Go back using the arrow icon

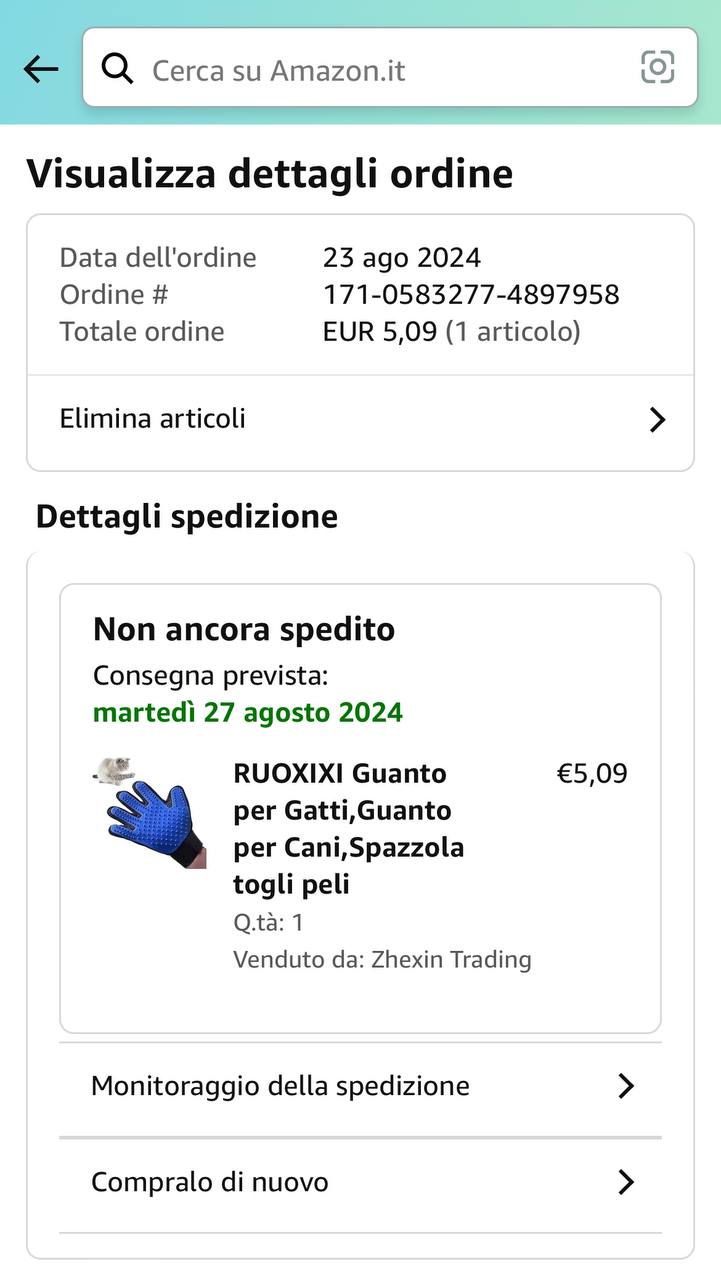click(41, 69)
